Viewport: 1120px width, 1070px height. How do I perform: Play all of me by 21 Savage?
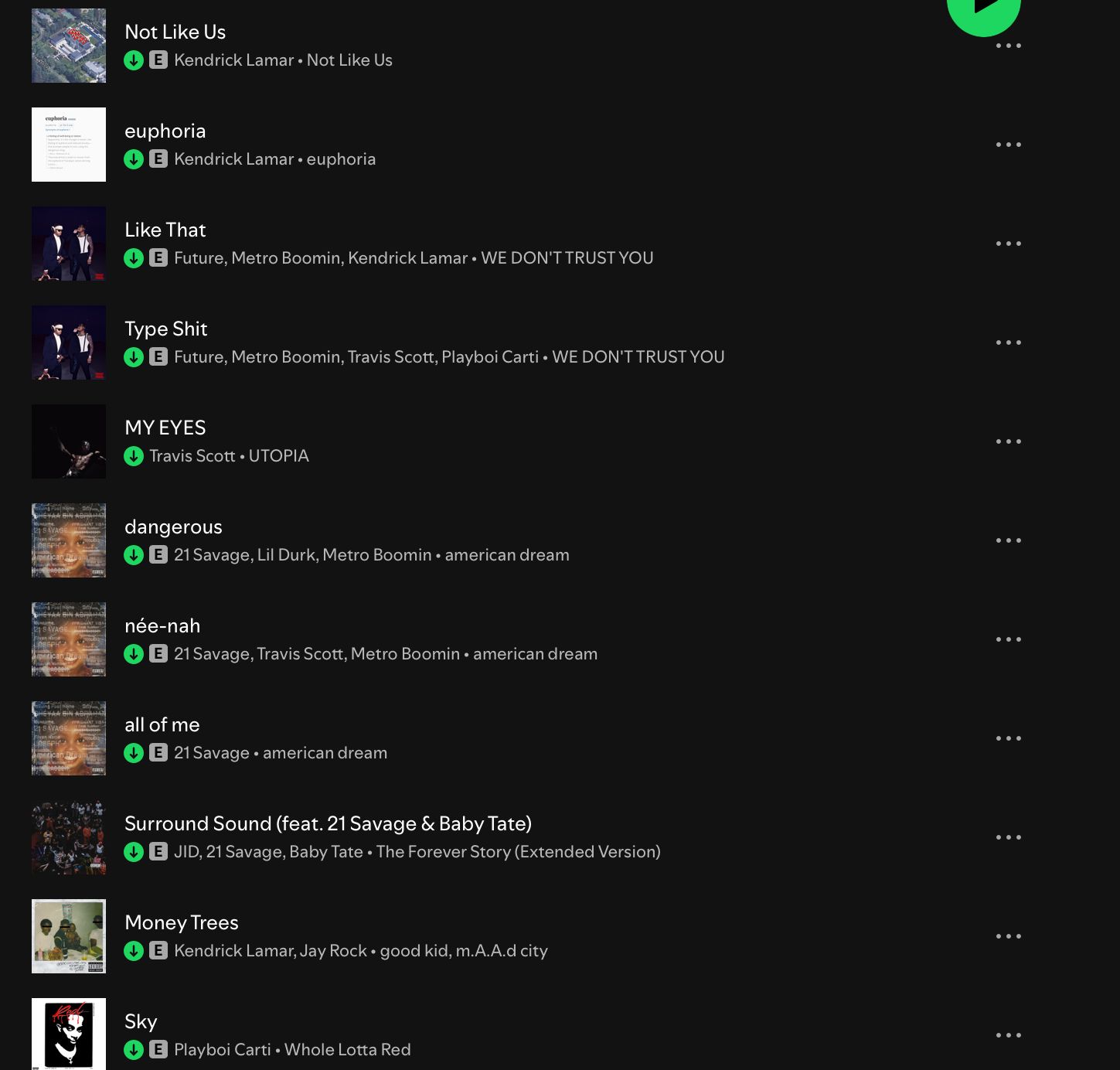pos(162,725)
